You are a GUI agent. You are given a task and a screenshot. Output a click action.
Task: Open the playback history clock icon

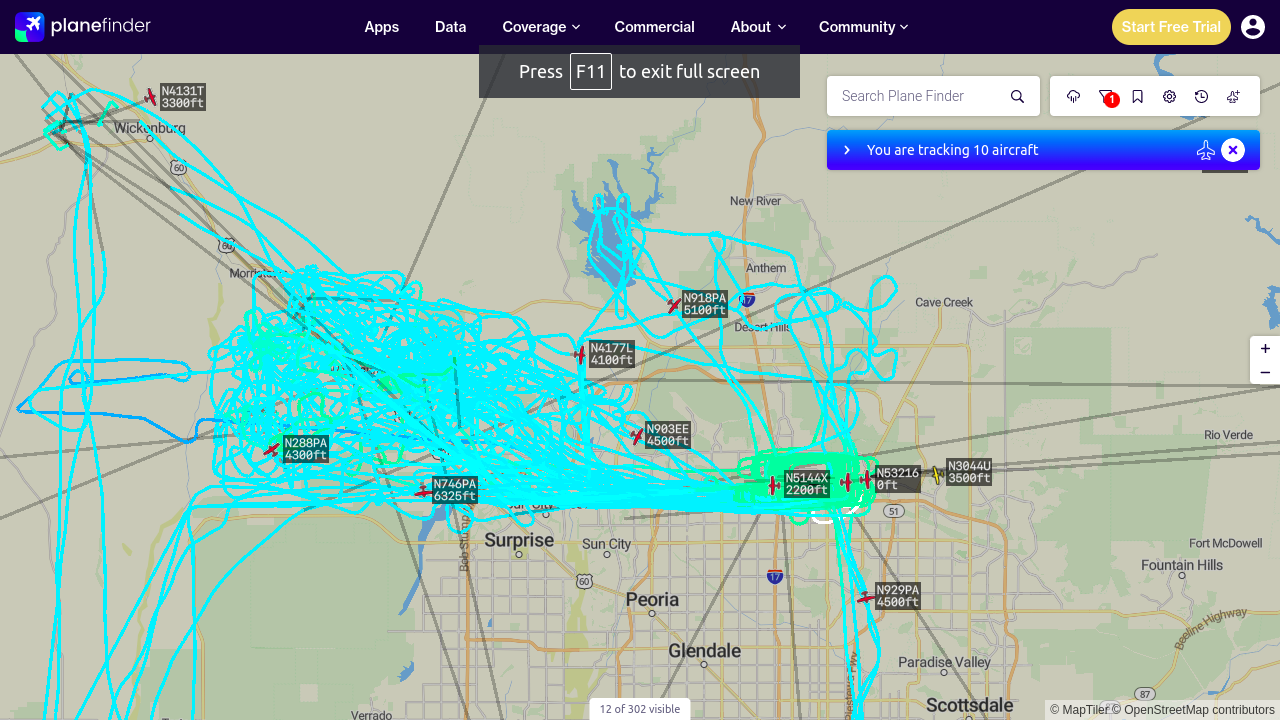(1202, 96)
